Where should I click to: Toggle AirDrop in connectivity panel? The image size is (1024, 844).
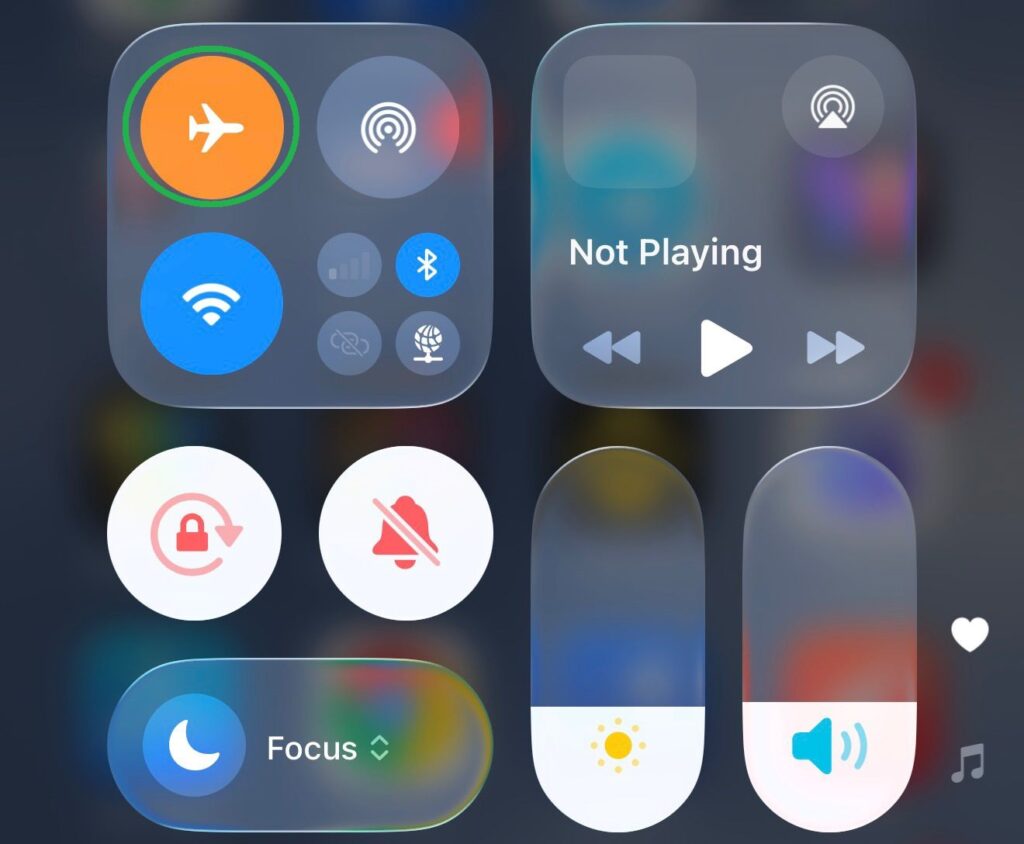(388, 128)
